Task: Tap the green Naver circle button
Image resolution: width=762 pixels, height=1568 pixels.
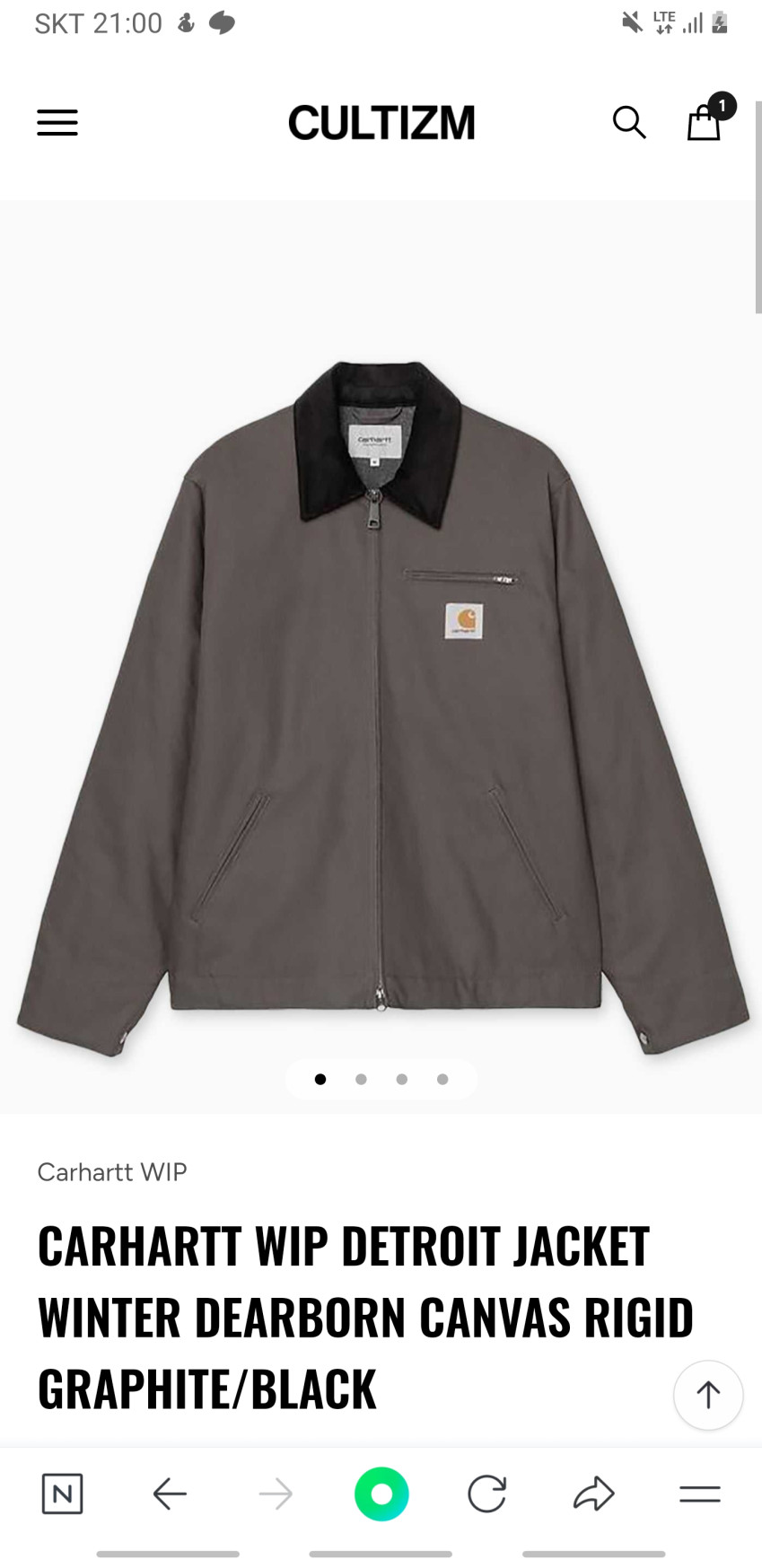Action: tap(381, 1494)
